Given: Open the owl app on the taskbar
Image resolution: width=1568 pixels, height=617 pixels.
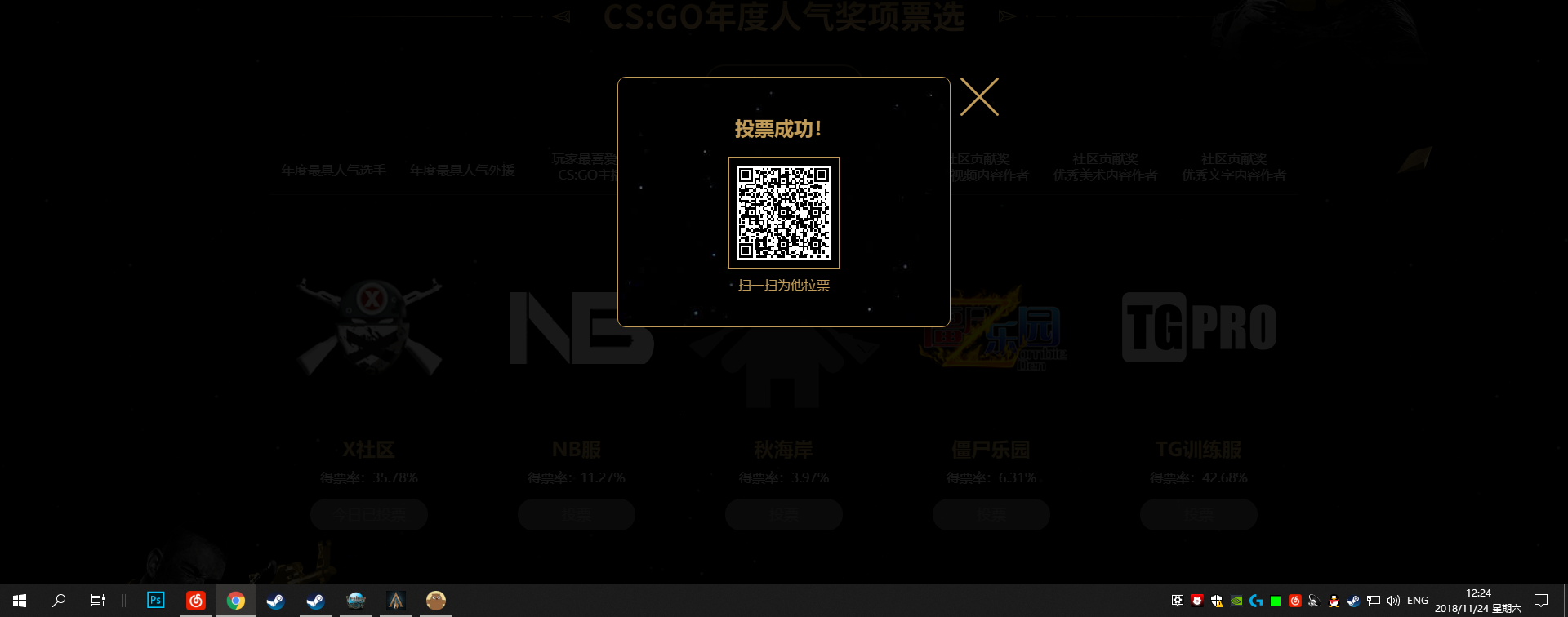Looking at the screenshot, I should (x=435, y=601).
